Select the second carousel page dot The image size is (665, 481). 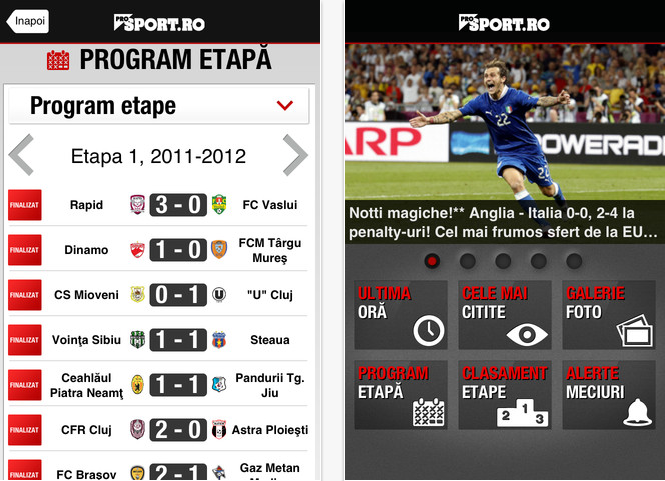(468, 261)
